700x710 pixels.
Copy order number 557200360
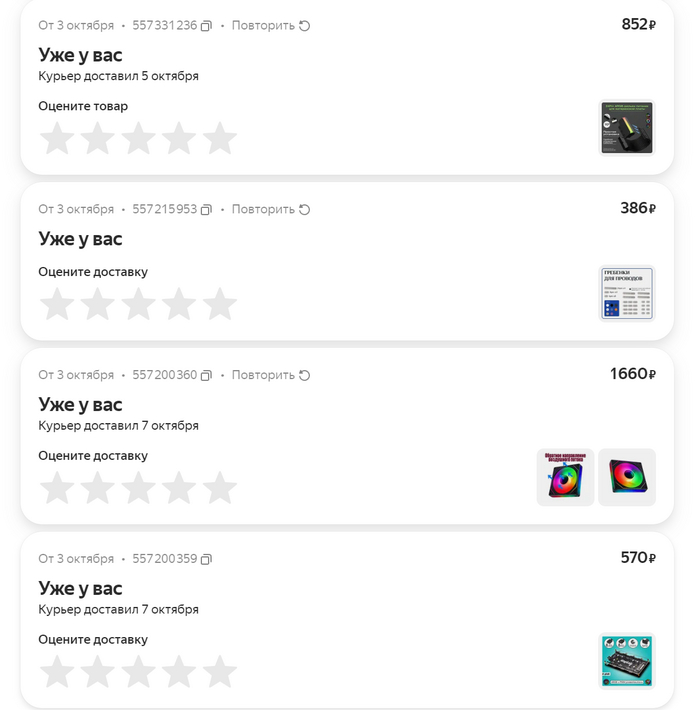point(206,376)
